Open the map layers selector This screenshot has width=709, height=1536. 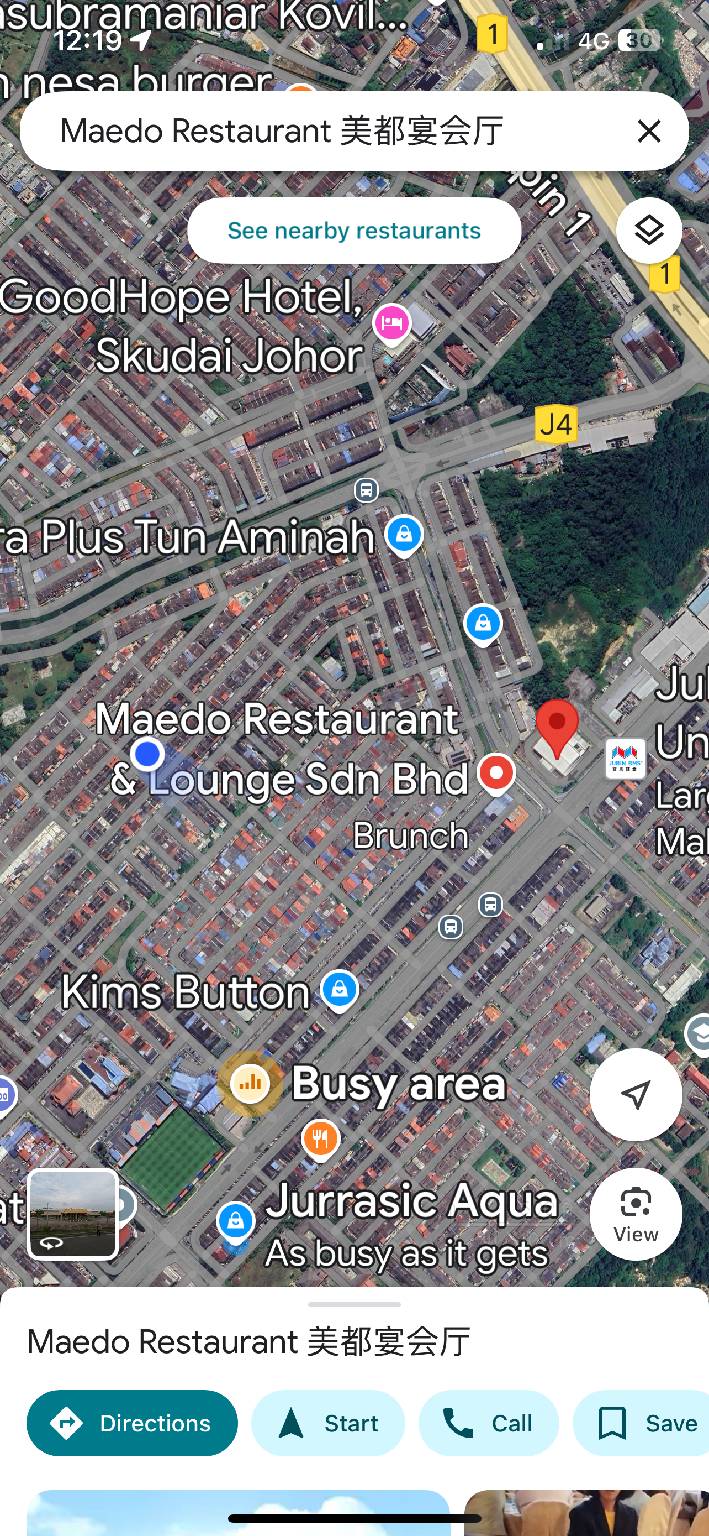point(649,230)
